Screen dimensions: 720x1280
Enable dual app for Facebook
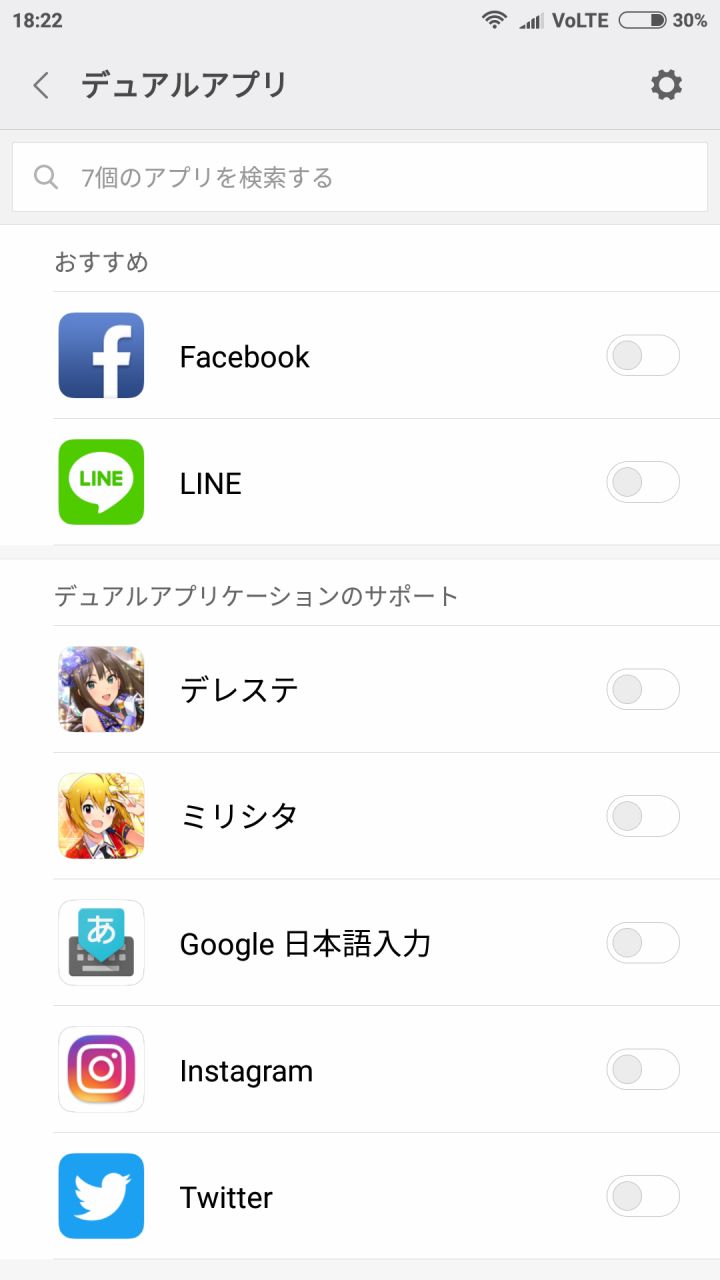pos(642,356)
